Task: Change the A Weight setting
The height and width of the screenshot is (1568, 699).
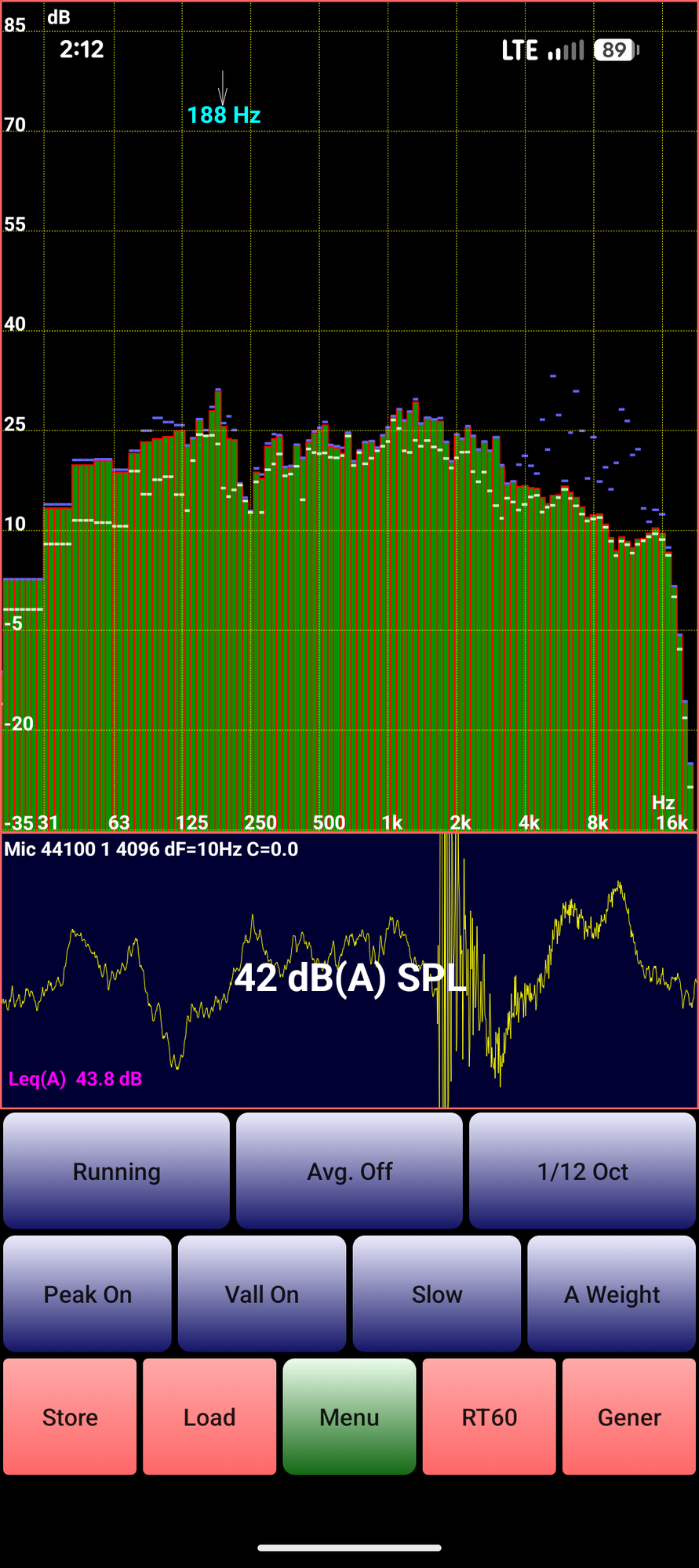Action: (612, 1294)
